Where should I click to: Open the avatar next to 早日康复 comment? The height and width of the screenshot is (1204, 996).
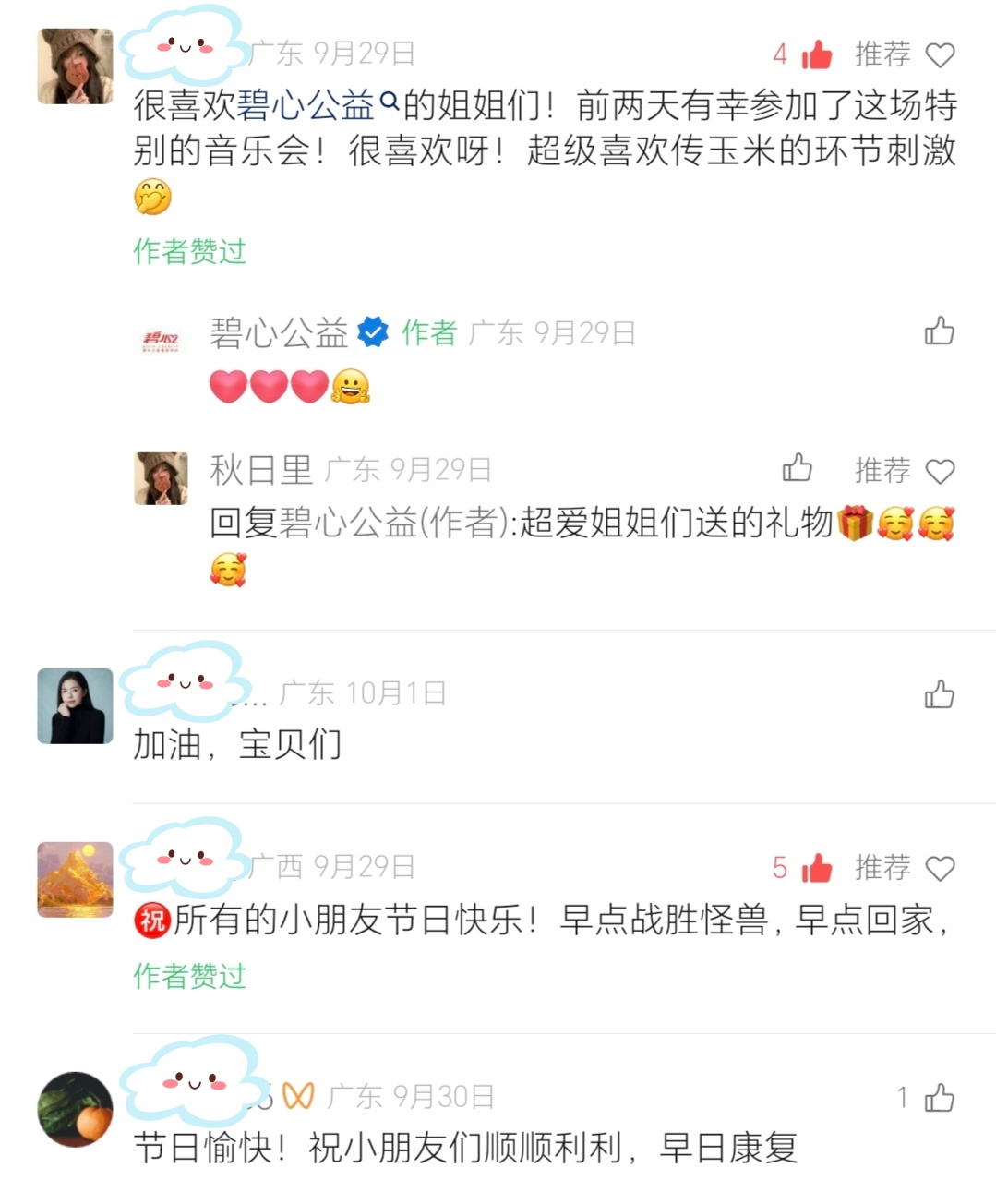[x=75, y=1109]
